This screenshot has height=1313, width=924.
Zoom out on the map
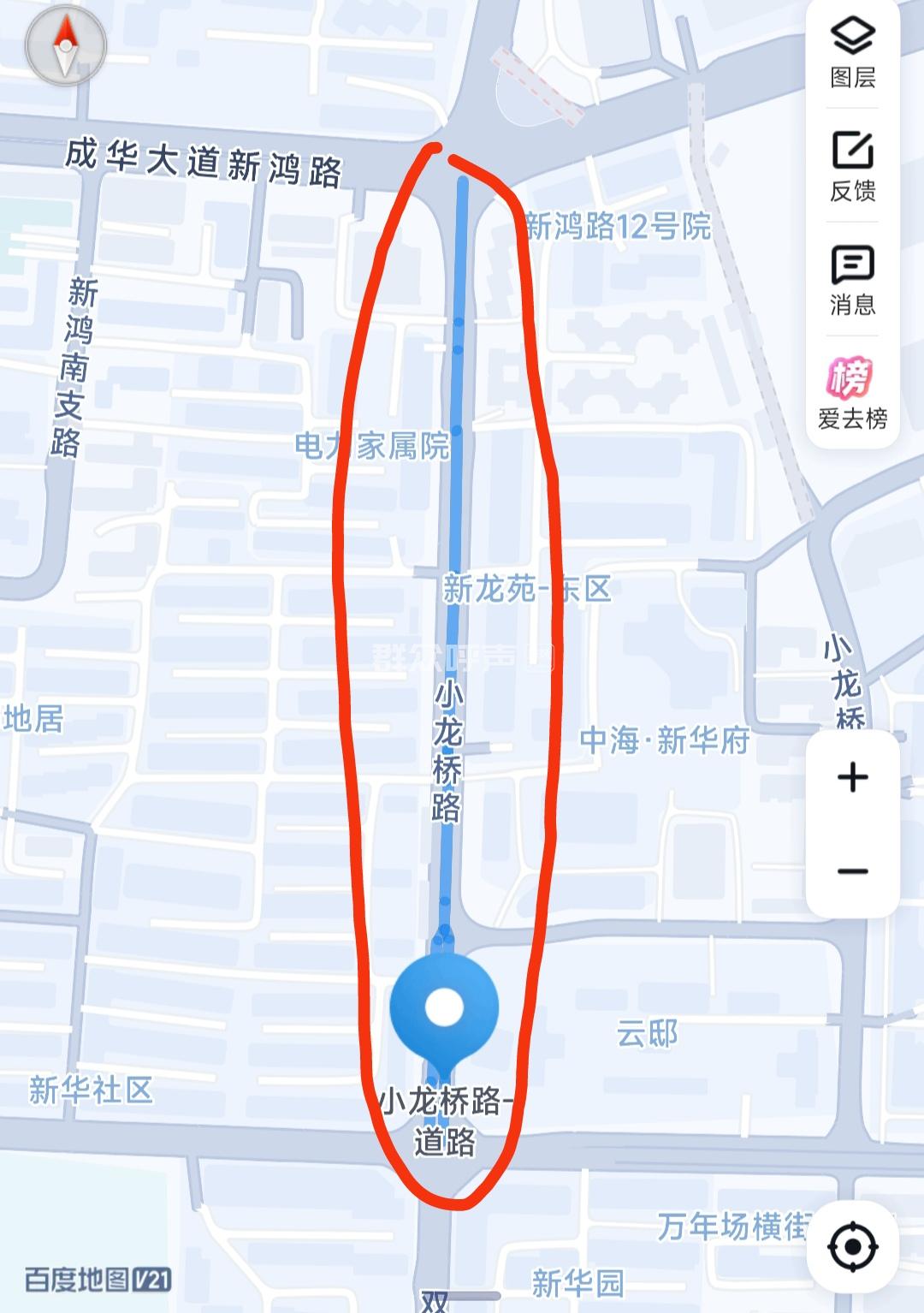[x=853, y=871]
